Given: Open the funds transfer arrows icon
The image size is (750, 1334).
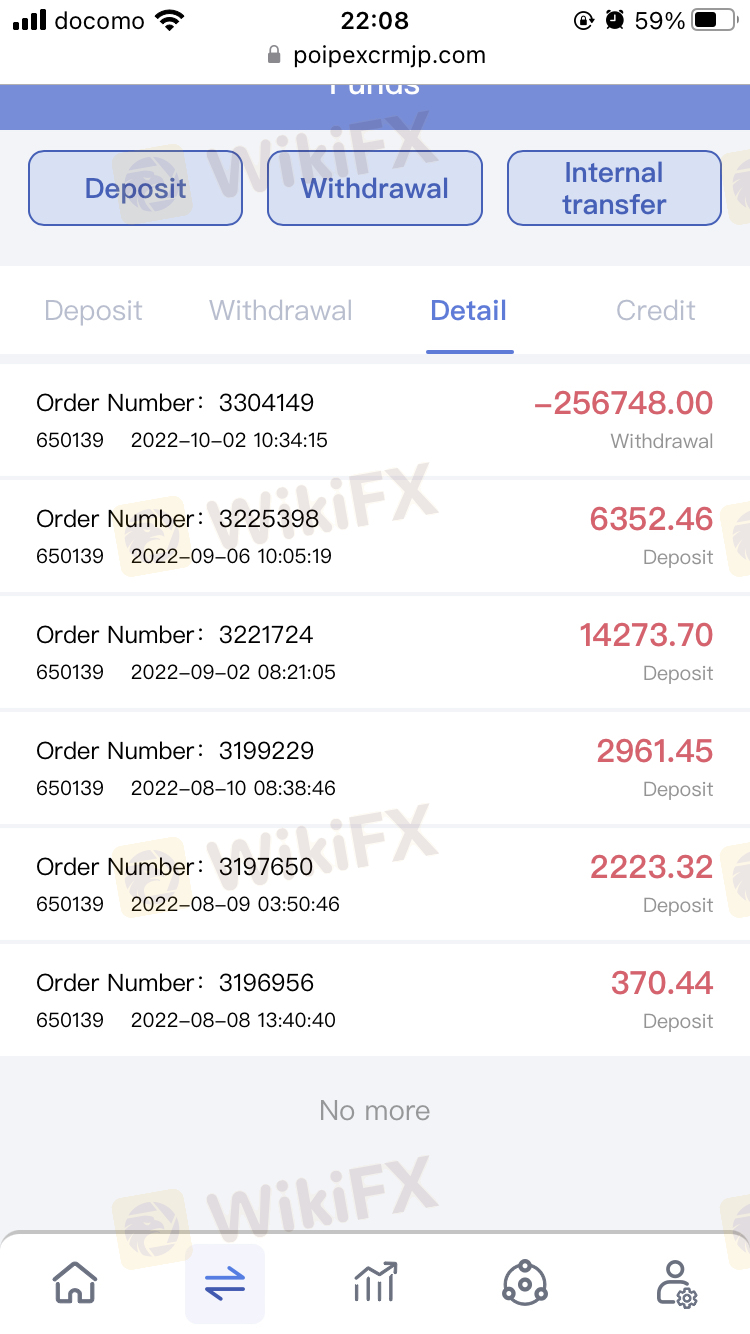Looking at the screenshot, I should (x=225, y=1283).
